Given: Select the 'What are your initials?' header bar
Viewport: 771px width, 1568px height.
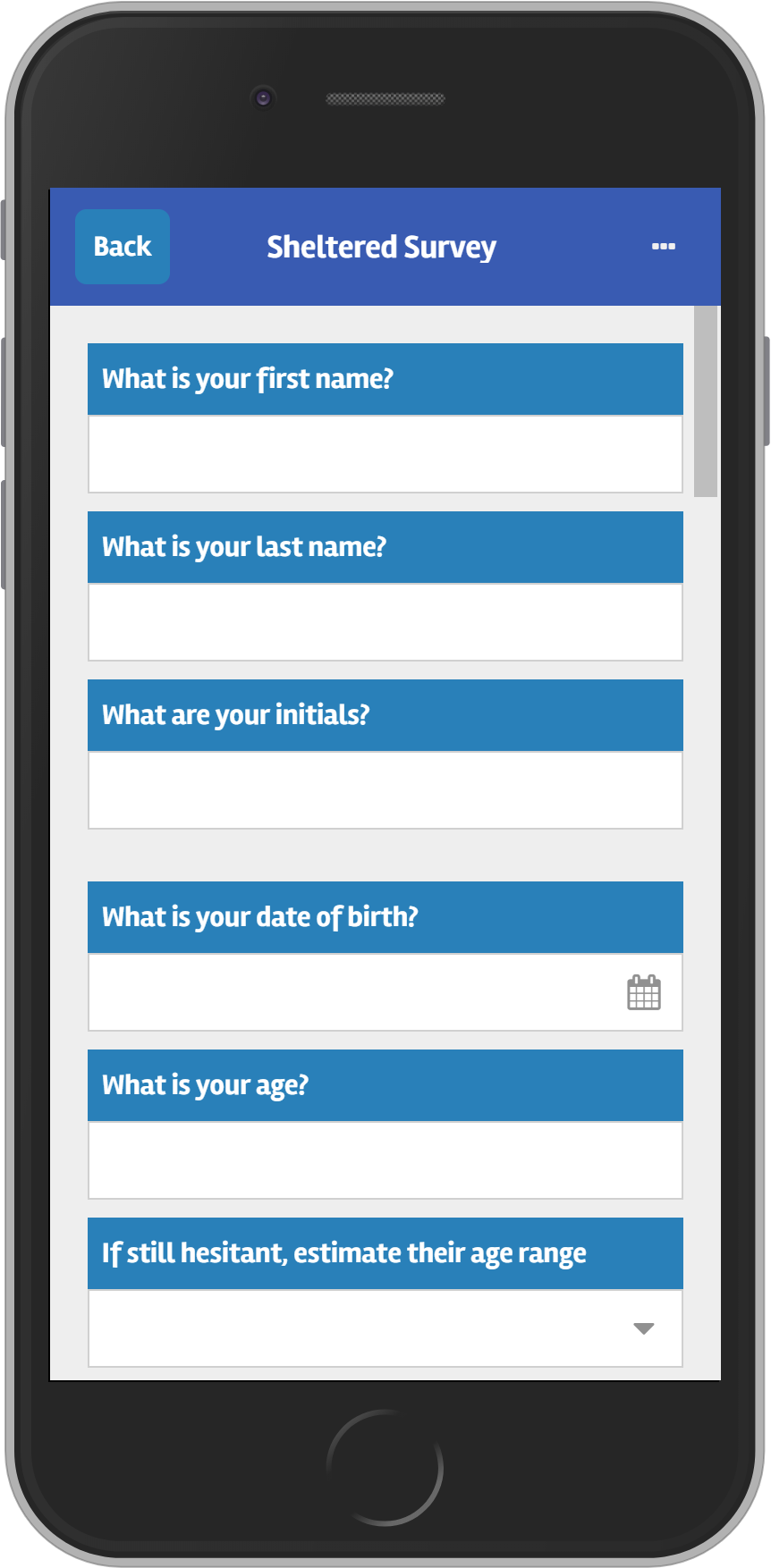Looking at the screenshot, I should [385, 715].
